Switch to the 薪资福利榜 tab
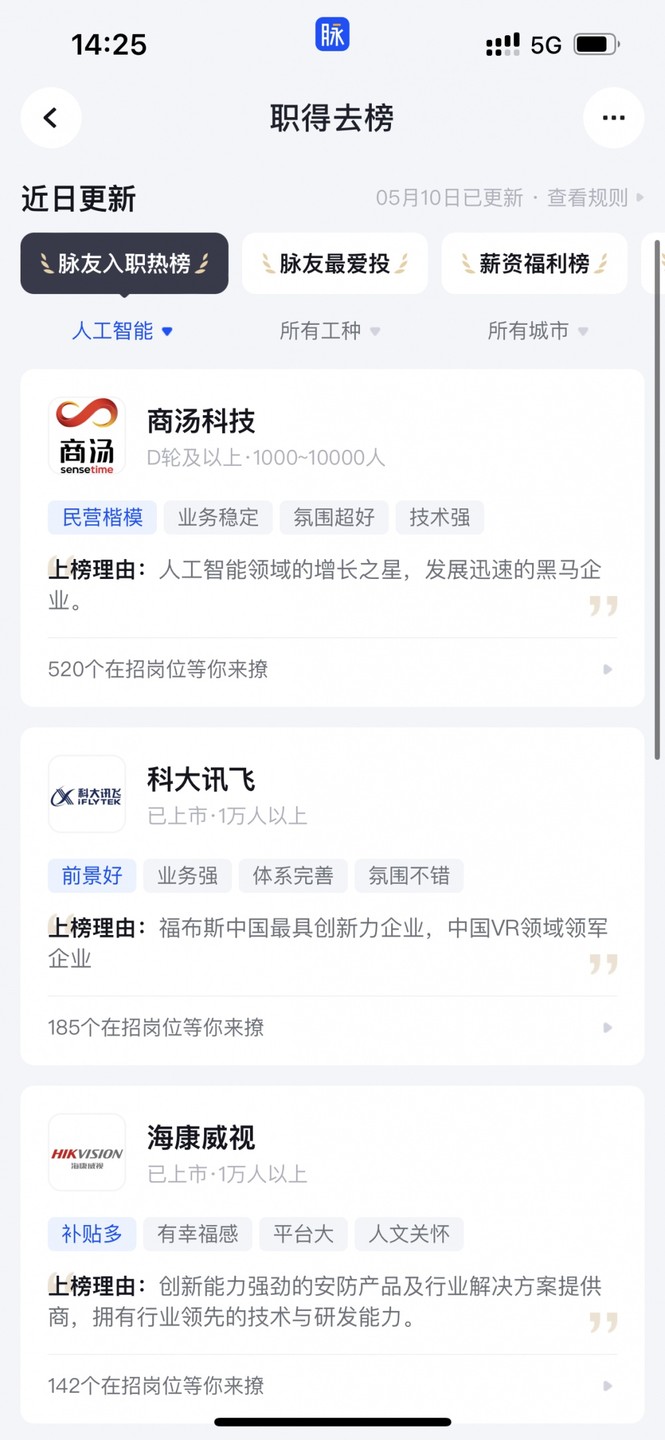 (534, 264)
